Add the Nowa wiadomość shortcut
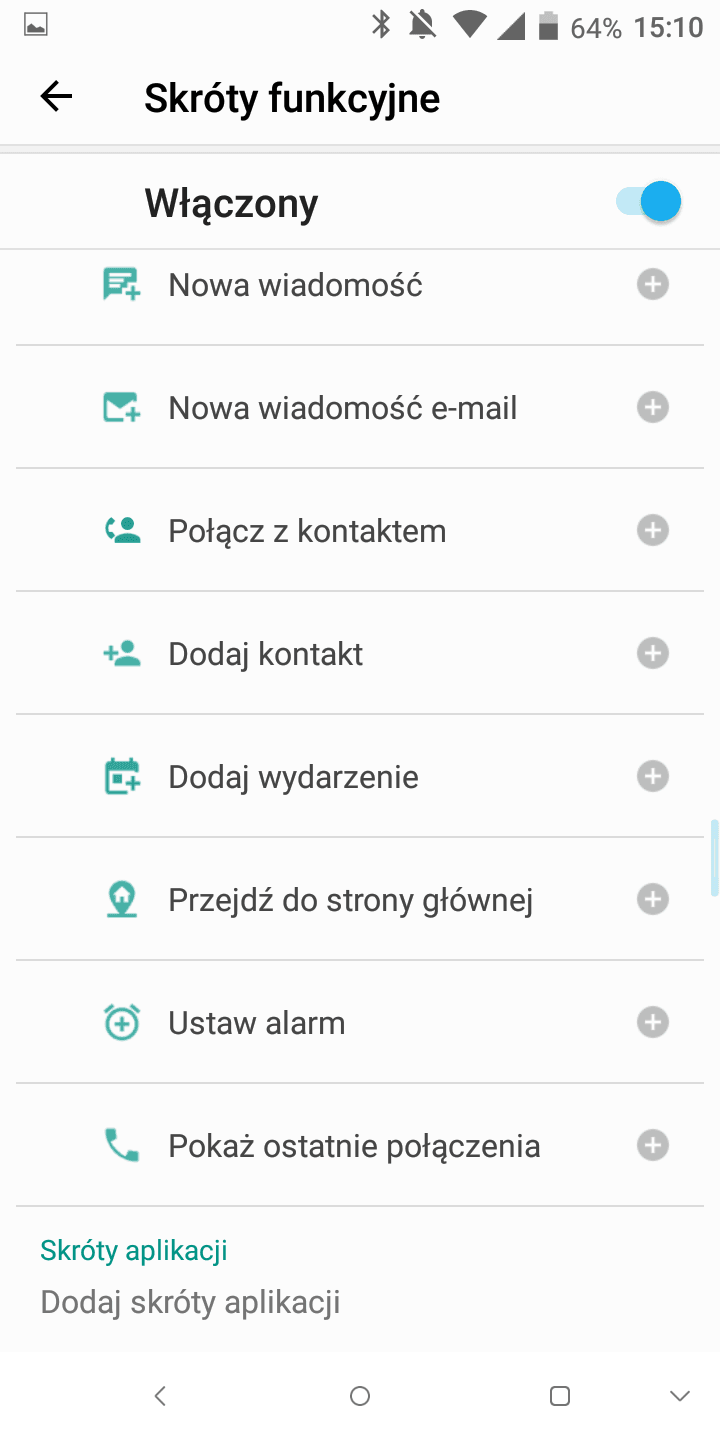This screenshot has height=1440, width=720. (653, 285)
